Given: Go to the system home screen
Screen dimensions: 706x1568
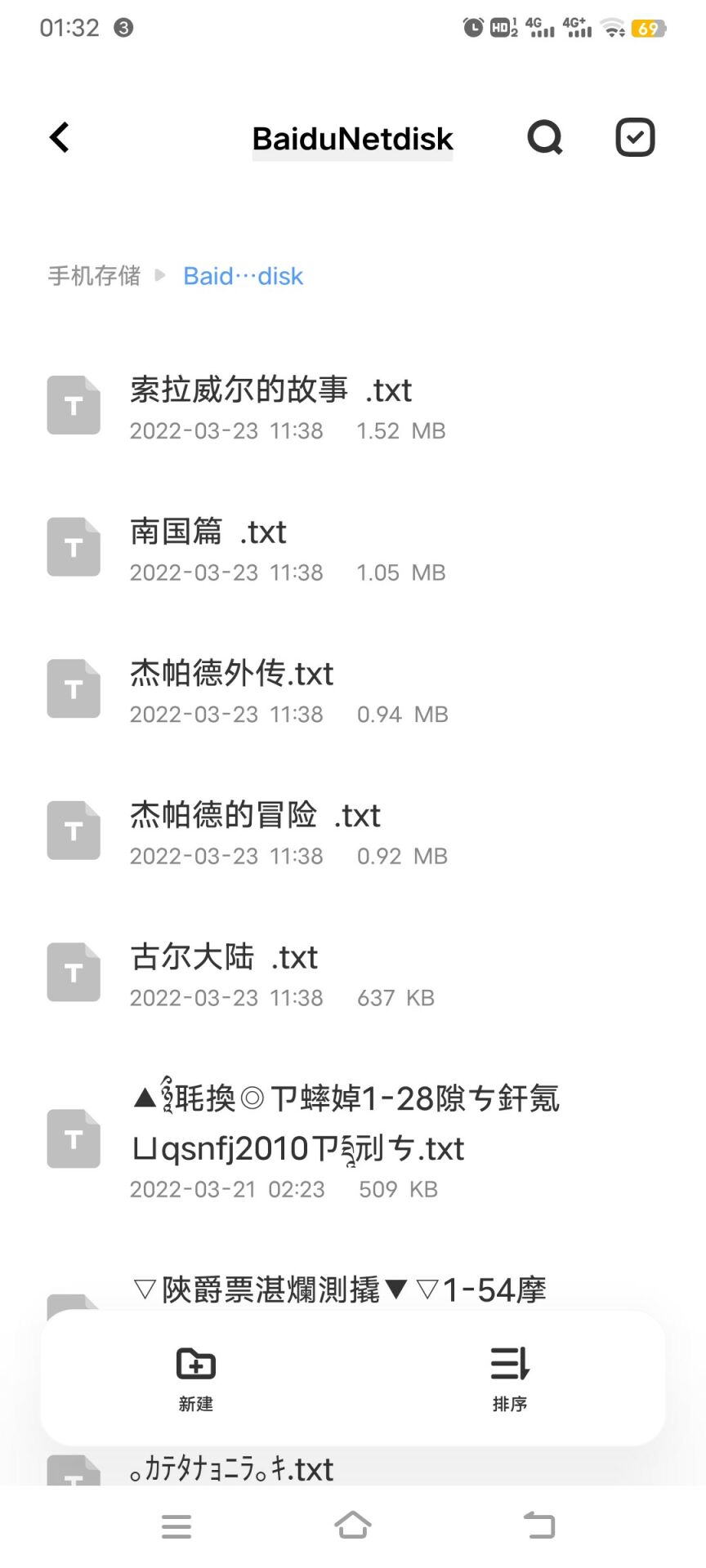Looking at the screenshot, I should 353,1526.
